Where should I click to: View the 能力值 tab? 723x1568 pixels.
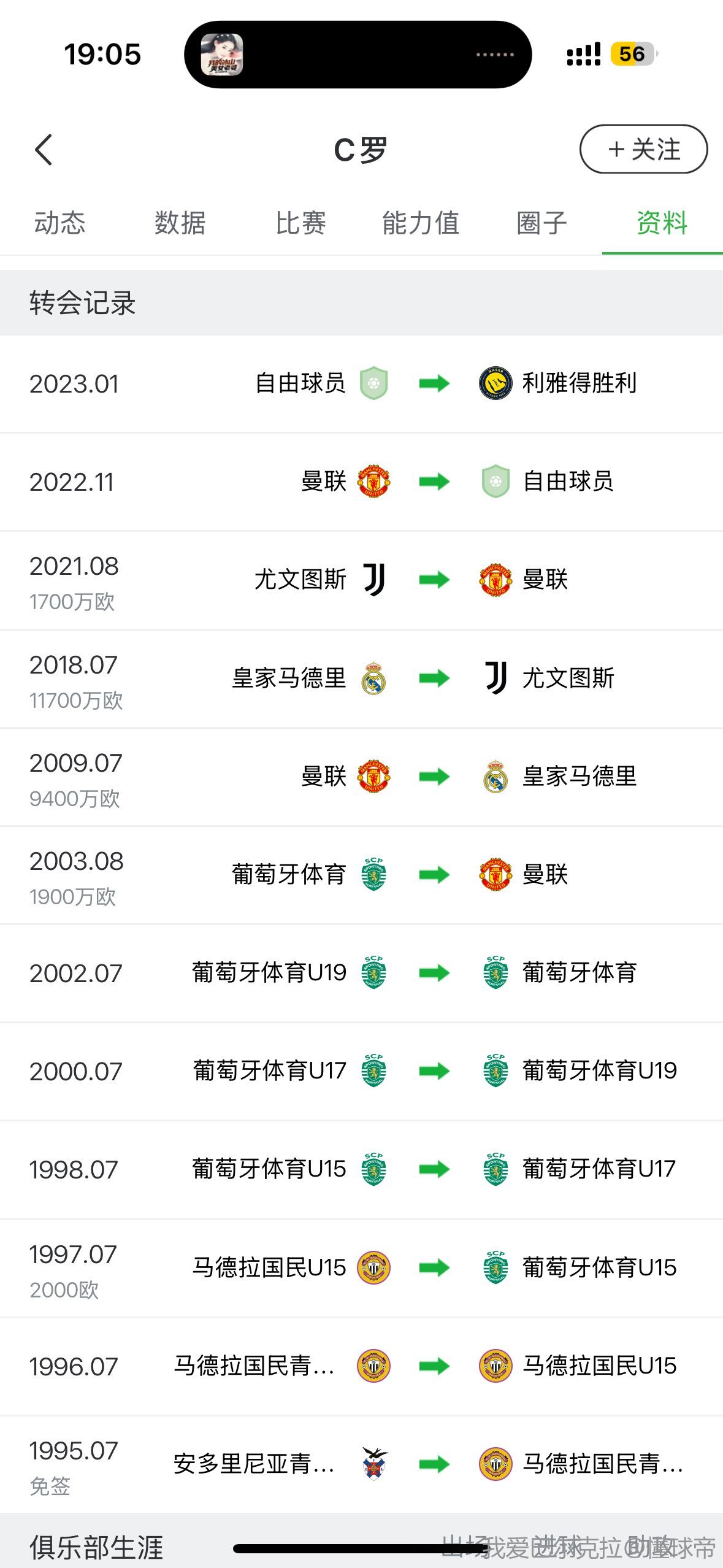421,223
